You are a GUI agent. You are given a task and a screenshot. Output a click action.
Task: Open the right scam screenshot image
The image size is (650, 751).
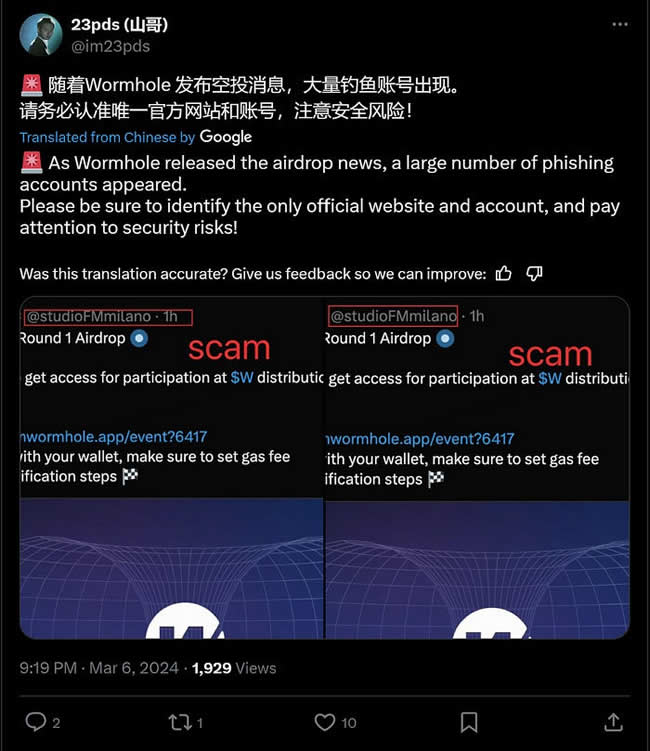pos(477,468)
